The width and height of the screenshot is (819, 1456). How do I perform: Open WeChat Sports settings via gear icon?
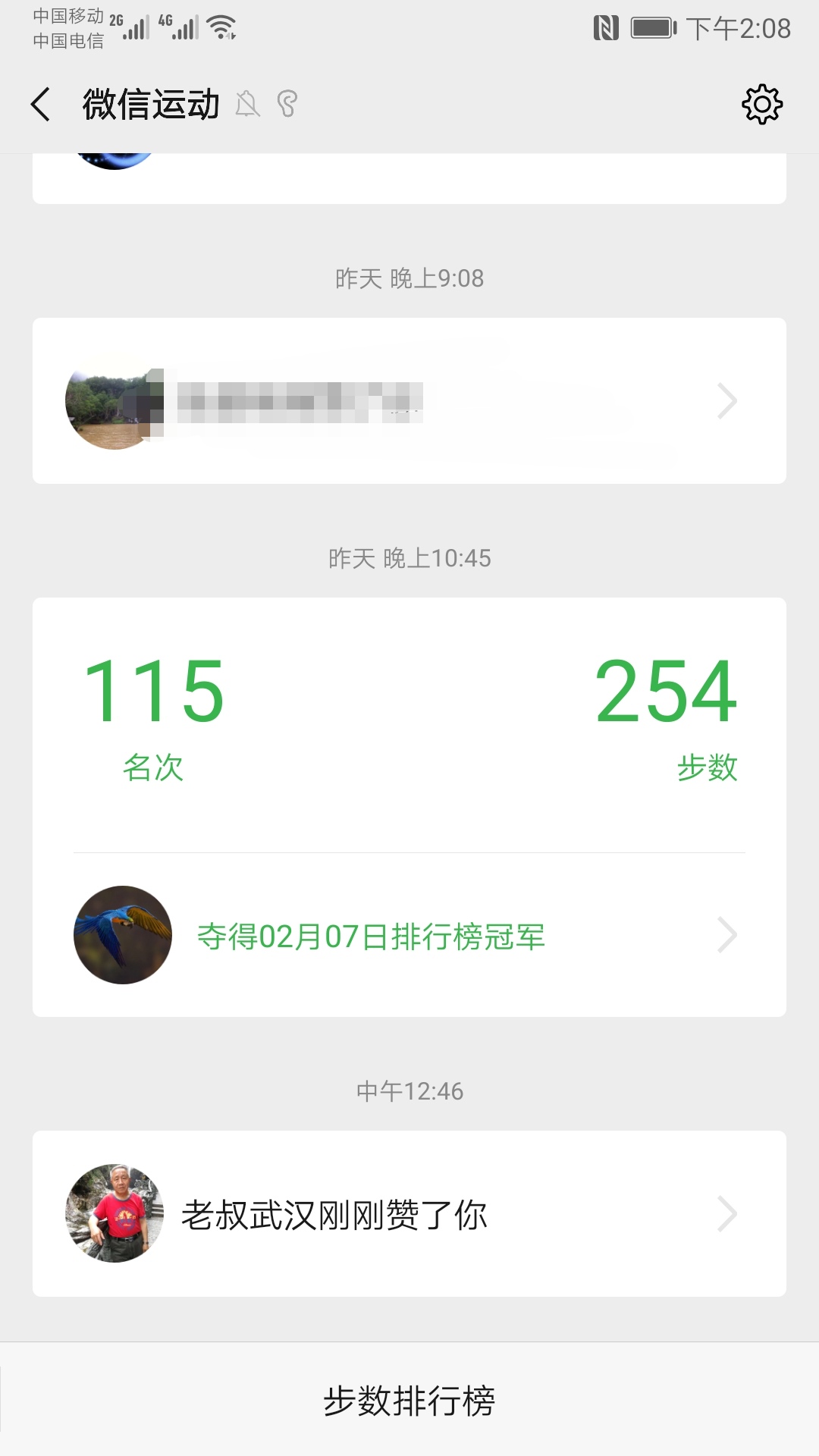point(761,104)
